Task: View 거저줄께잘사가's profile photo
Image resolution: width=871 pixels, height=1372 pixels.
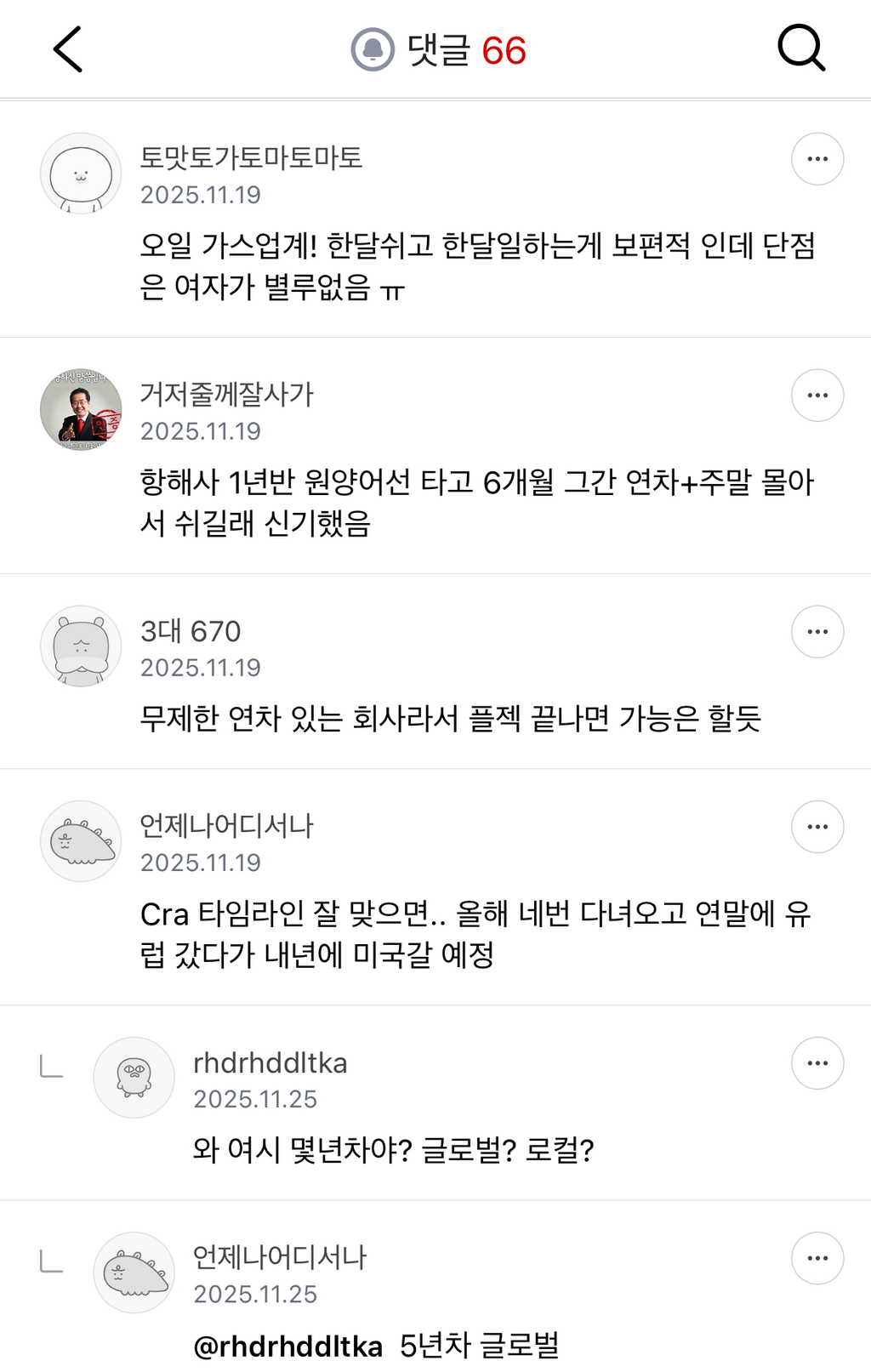Action: click(81, 409)
